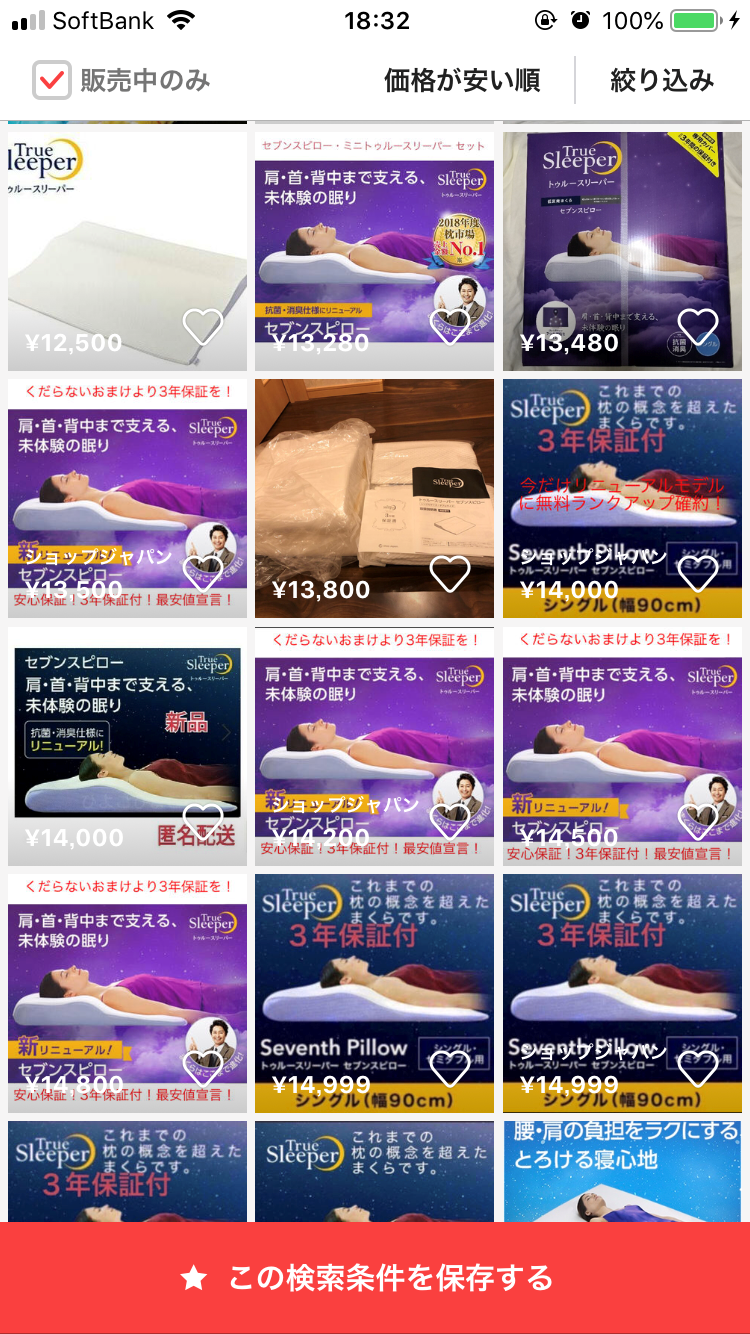The height and width of the screenshot is (1334, 750).
Task: Like the ¥12,500 listing
Action: 203,326
